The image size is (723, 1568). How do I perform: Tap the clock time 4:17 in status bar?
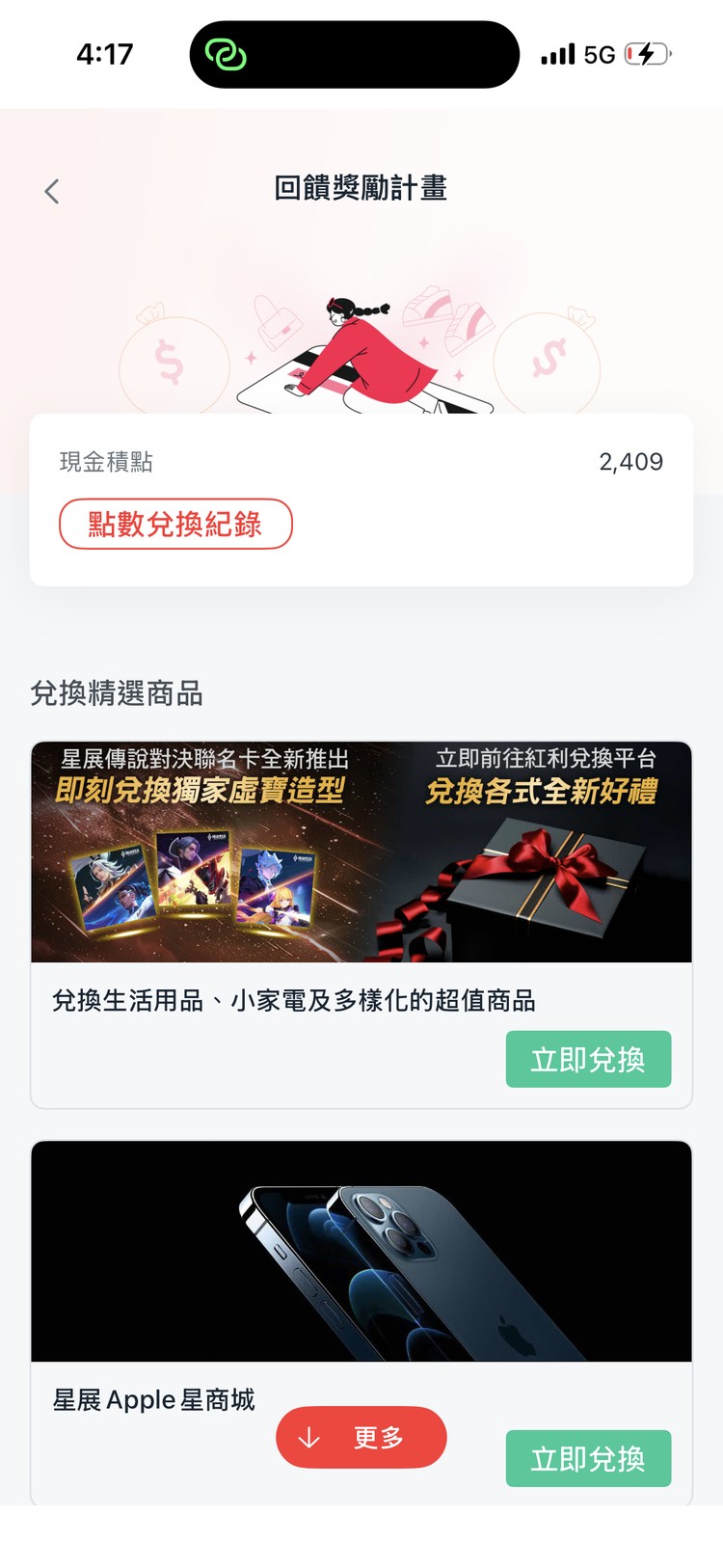pyautogui.click(x=106, y=54)
